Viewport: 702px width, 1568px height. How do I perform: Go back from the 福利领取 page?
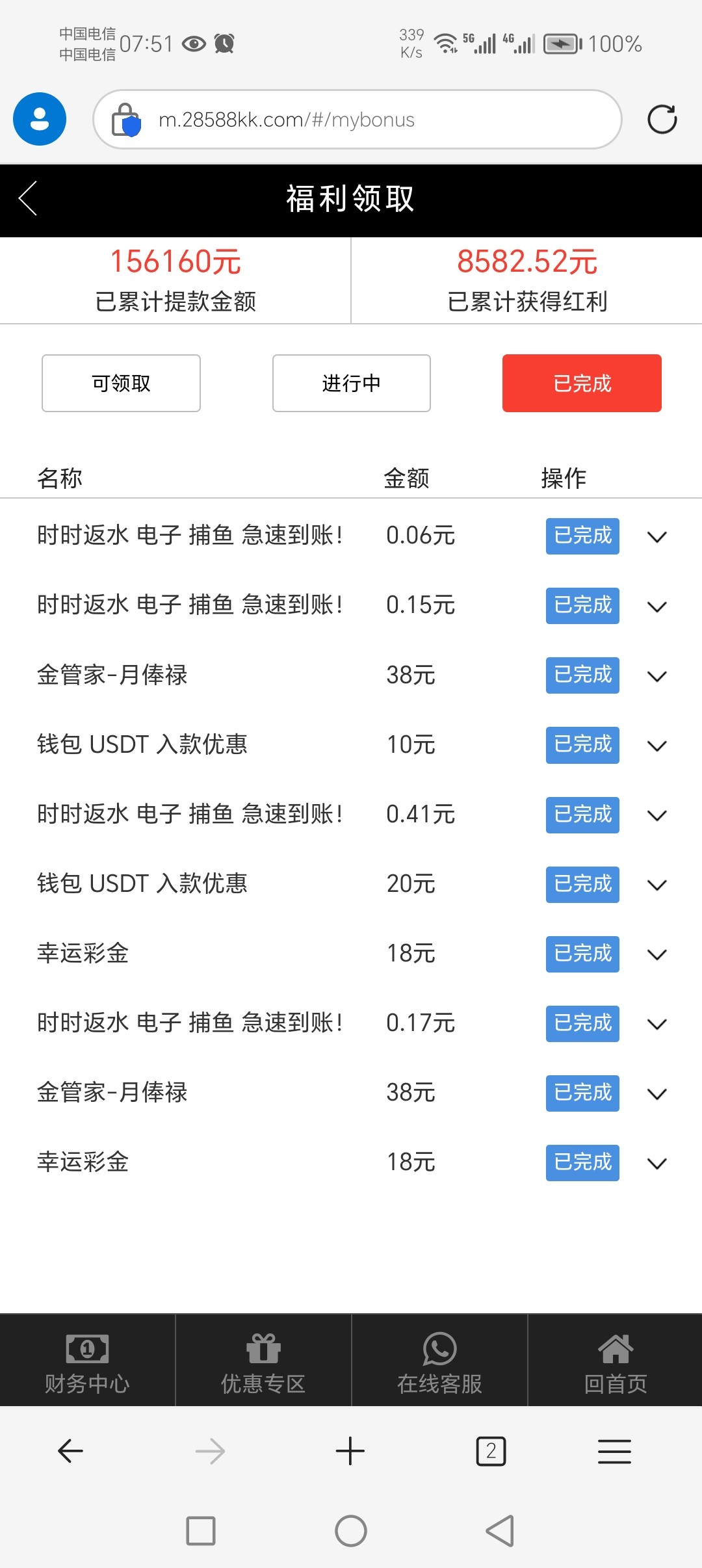click(x=29, y=198)
